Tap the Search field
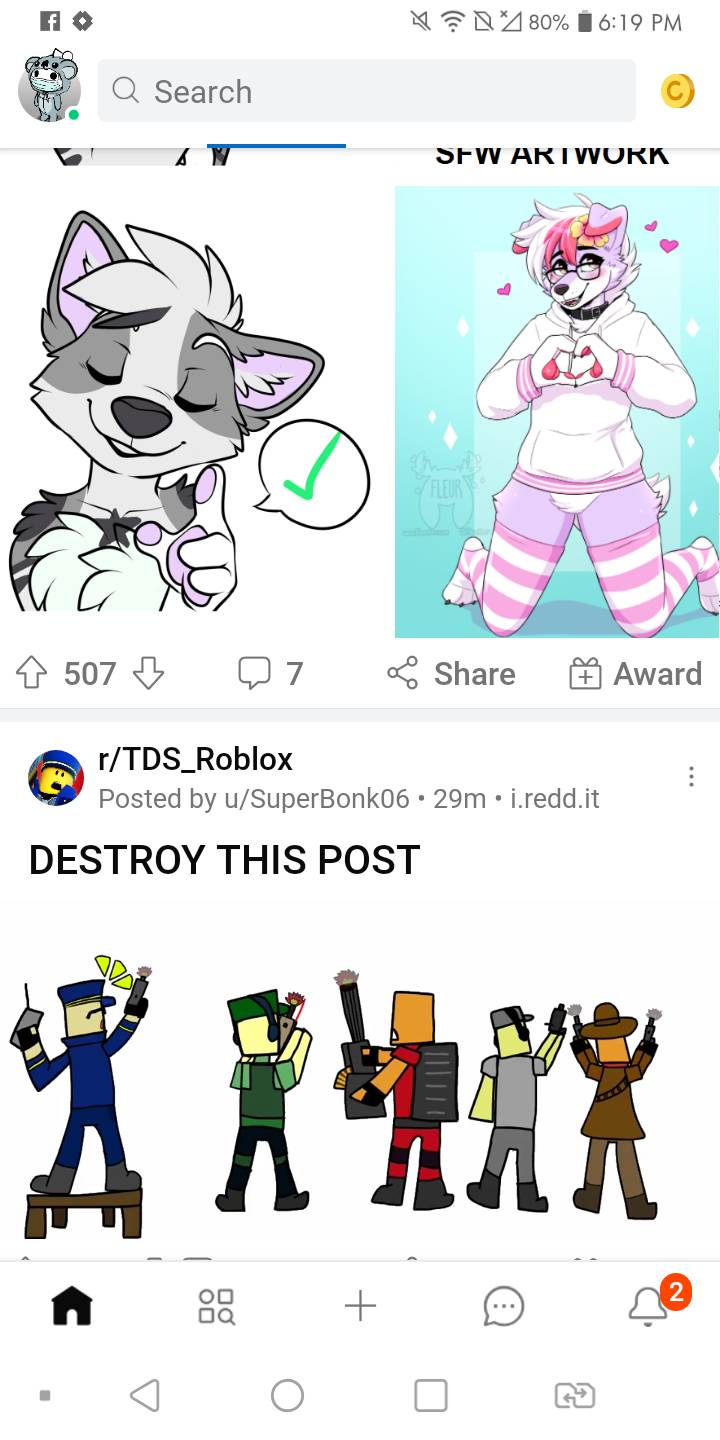720x1440 pixels. 366,91
